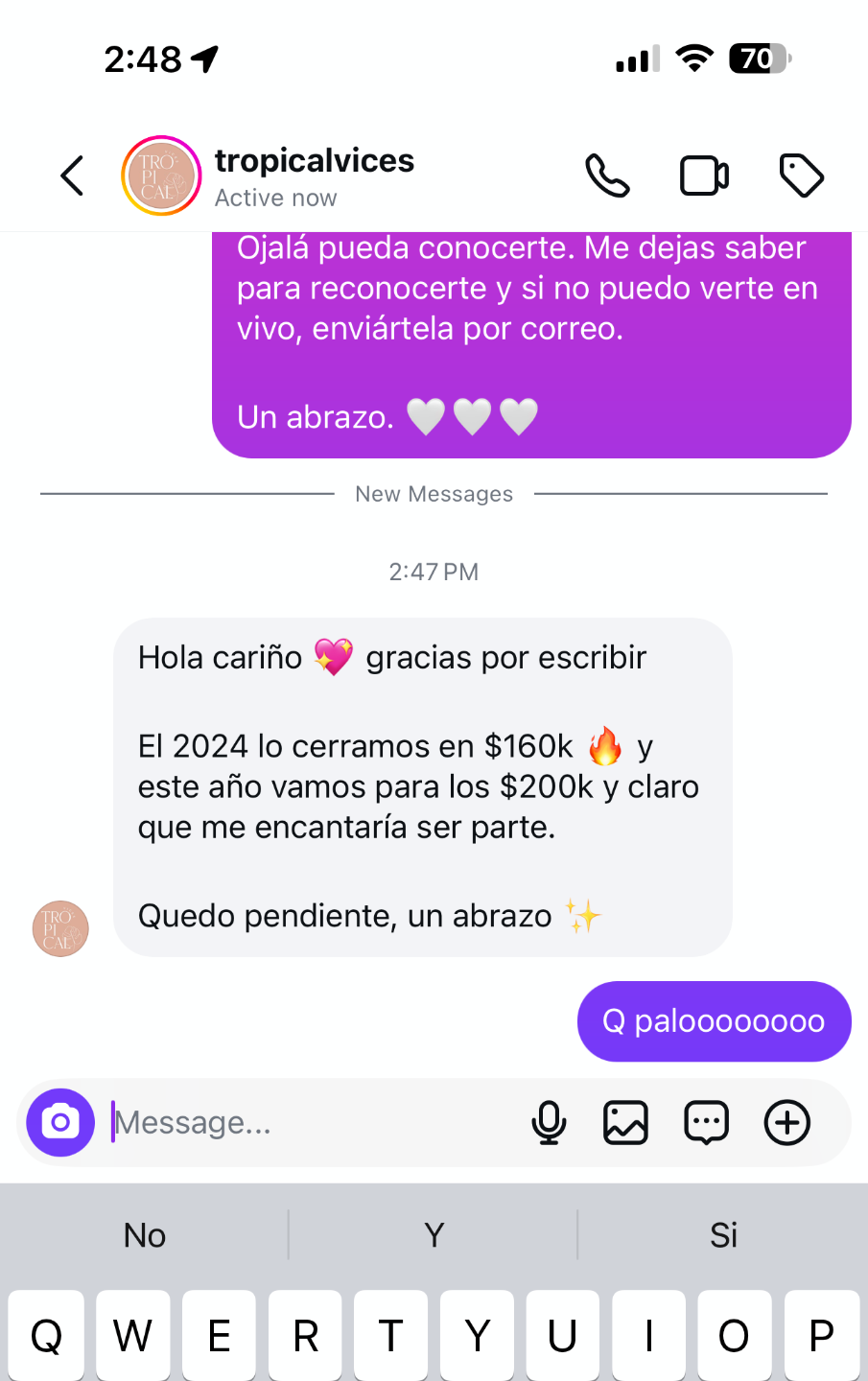Type the letter Q on the keyboard
The image size is (868, 1381).
(46, 1335)
